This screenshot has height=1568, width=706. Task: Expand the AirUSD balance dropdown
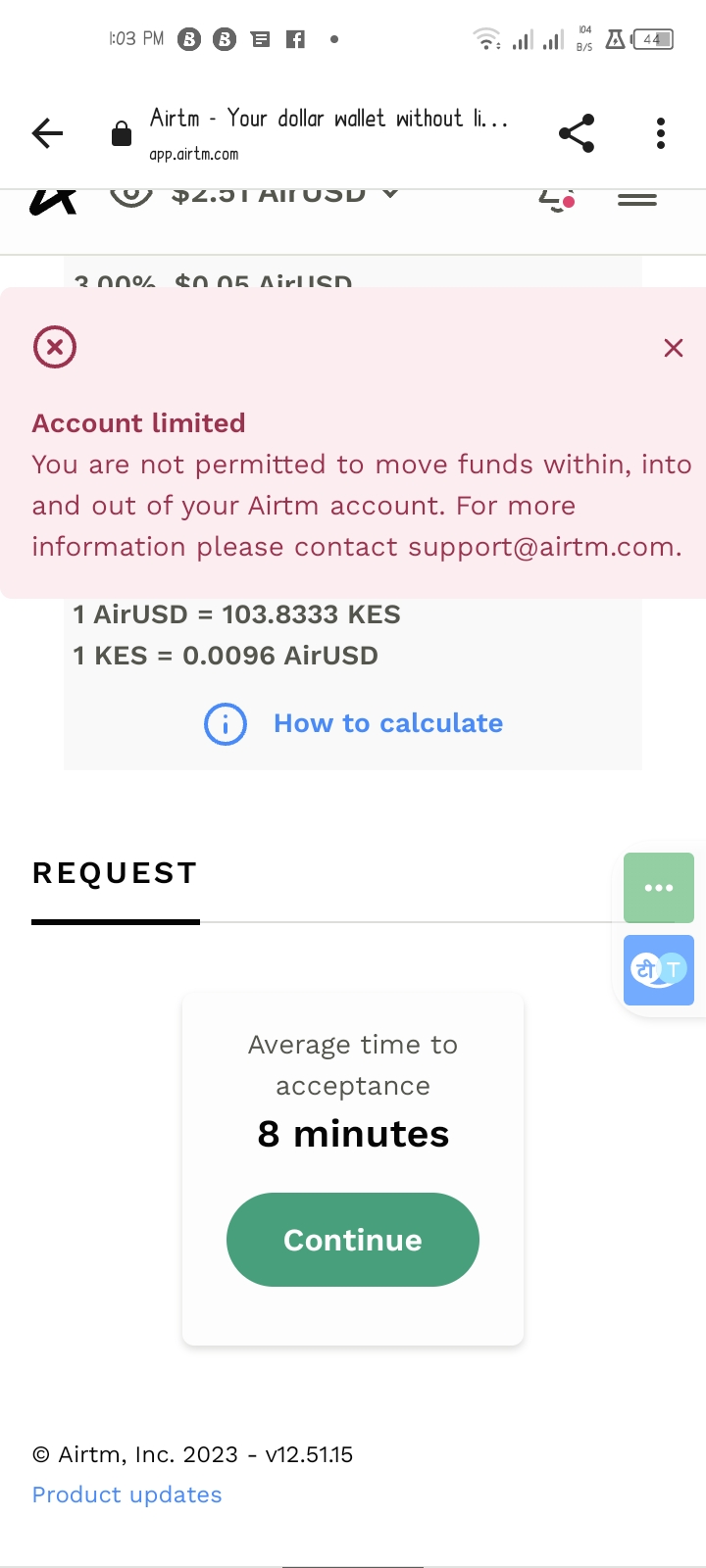pyautogui.click(x=389, y=194)
